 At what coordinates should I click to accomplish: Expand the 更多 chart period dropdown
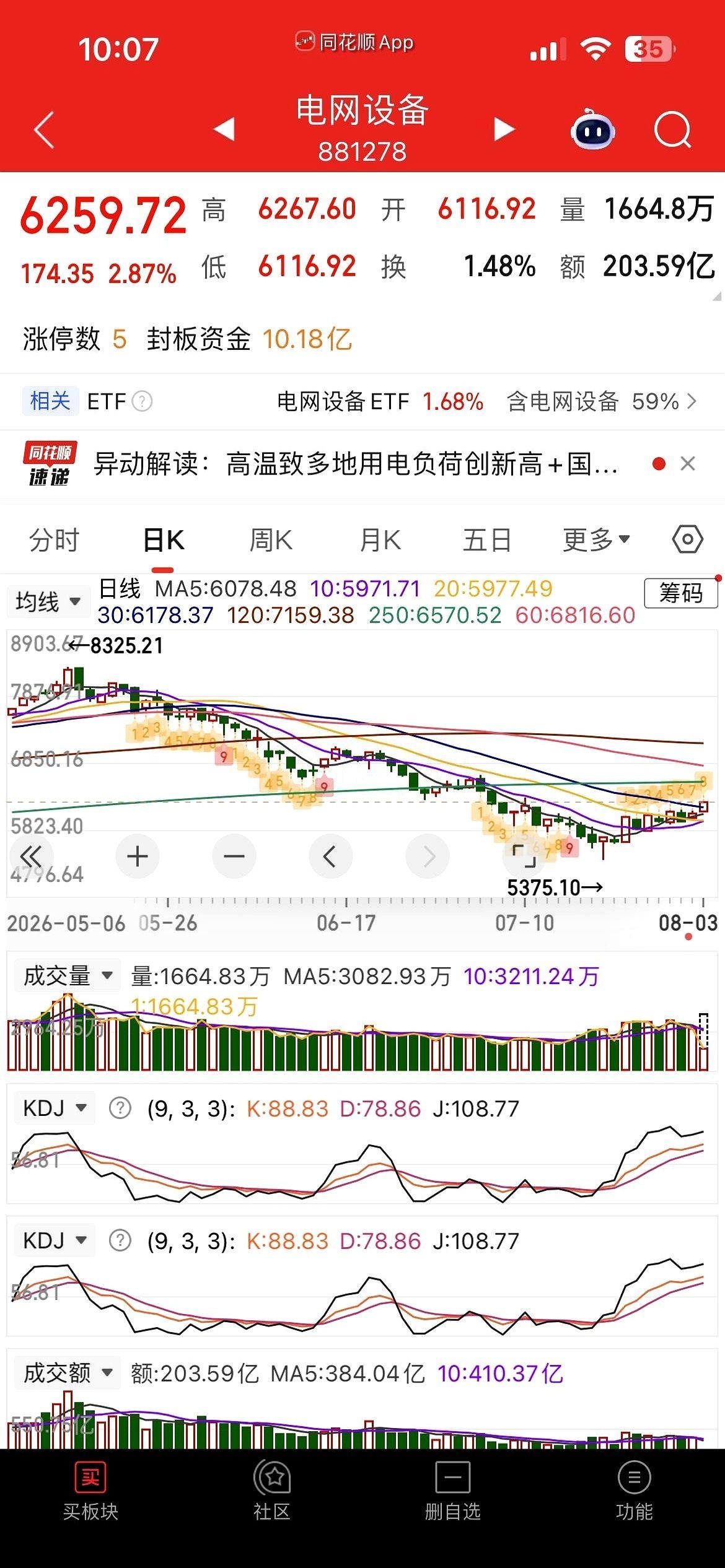[596, 540]
